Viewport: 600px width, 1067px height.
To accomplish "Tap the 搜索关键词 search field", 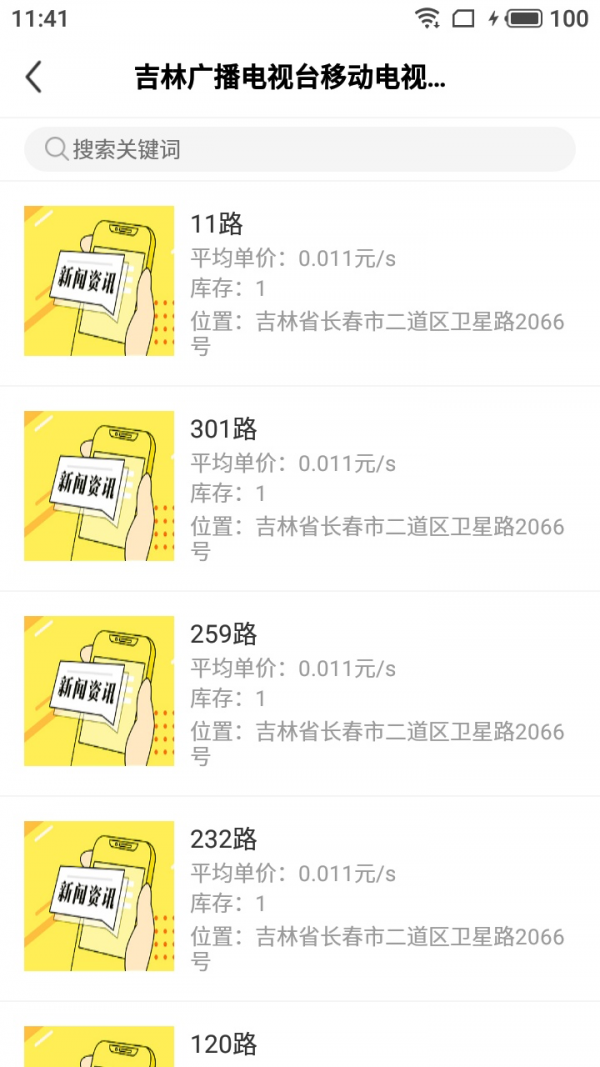I will 300,150.
